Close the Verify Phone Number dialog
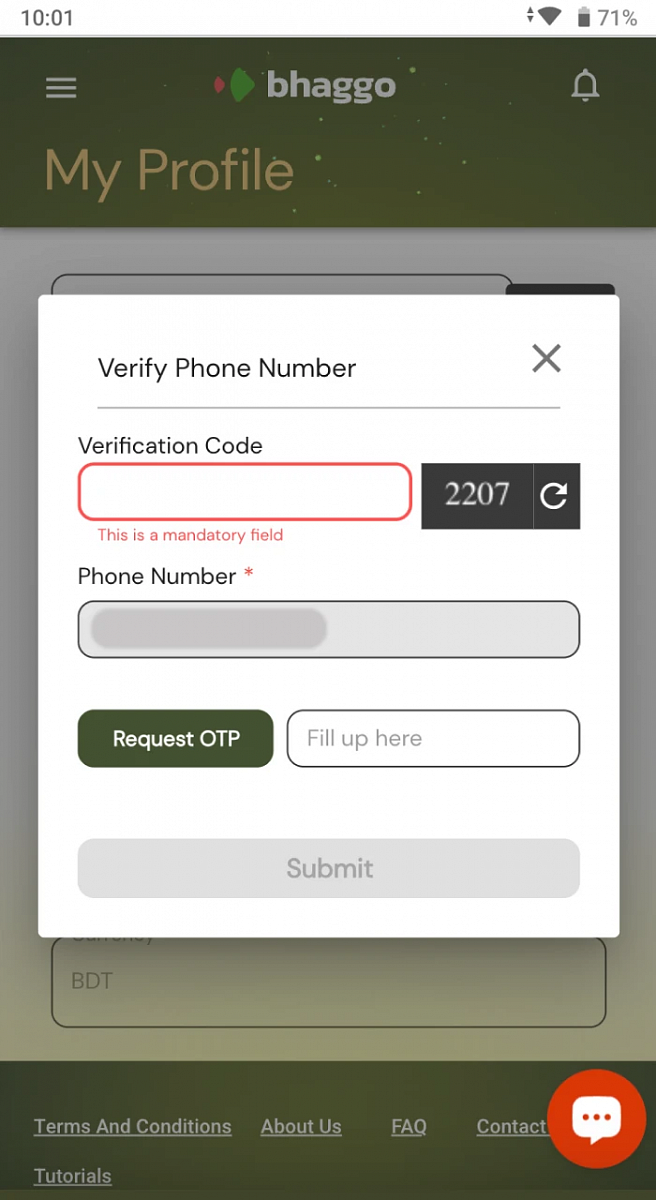This screenshot has height=1200, width=656. [x=546, y=358]
